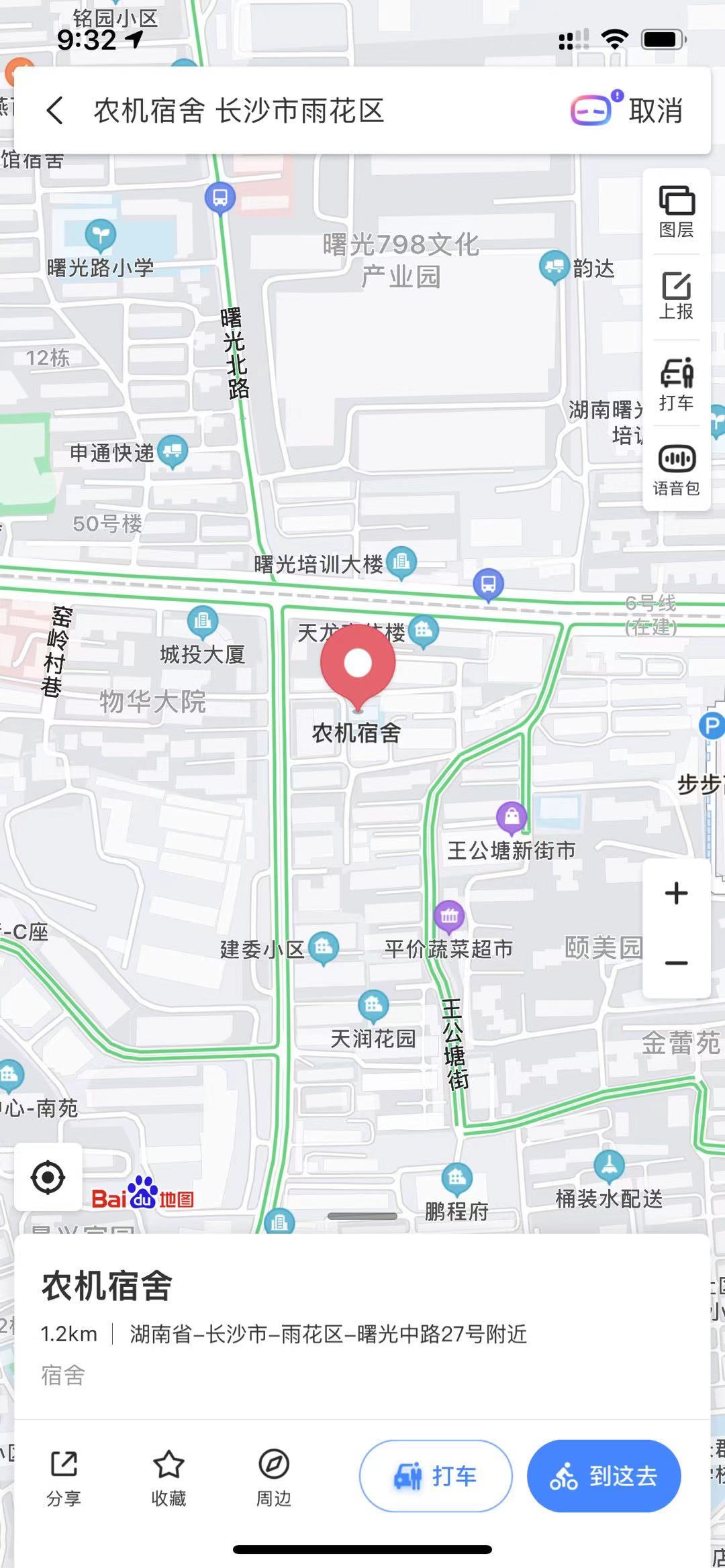
Task: Share 农机宿舍 with 分享
Action: 64,1475
